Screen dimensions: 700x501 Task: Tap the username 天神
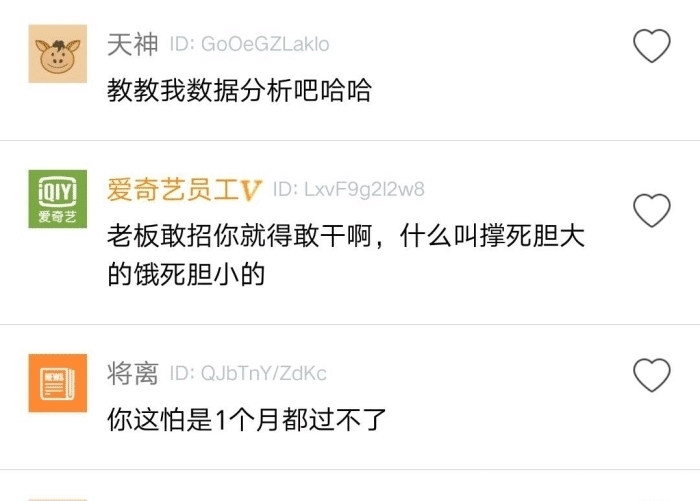coord(132,44)
